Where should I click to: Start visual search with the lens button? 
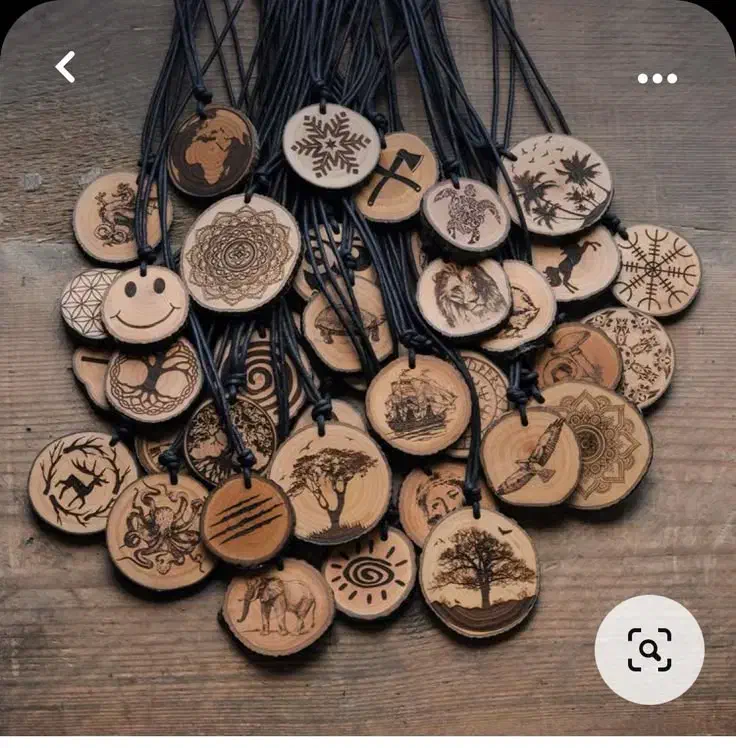[649, 650]
